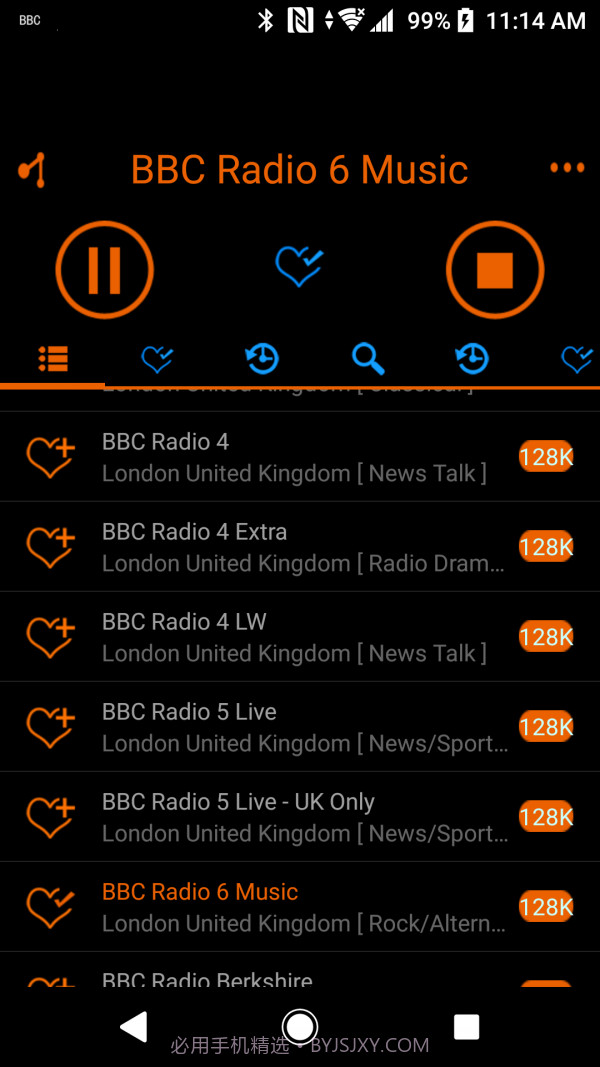Add BBC Radio 4 LW to favorites

(50, 637)
